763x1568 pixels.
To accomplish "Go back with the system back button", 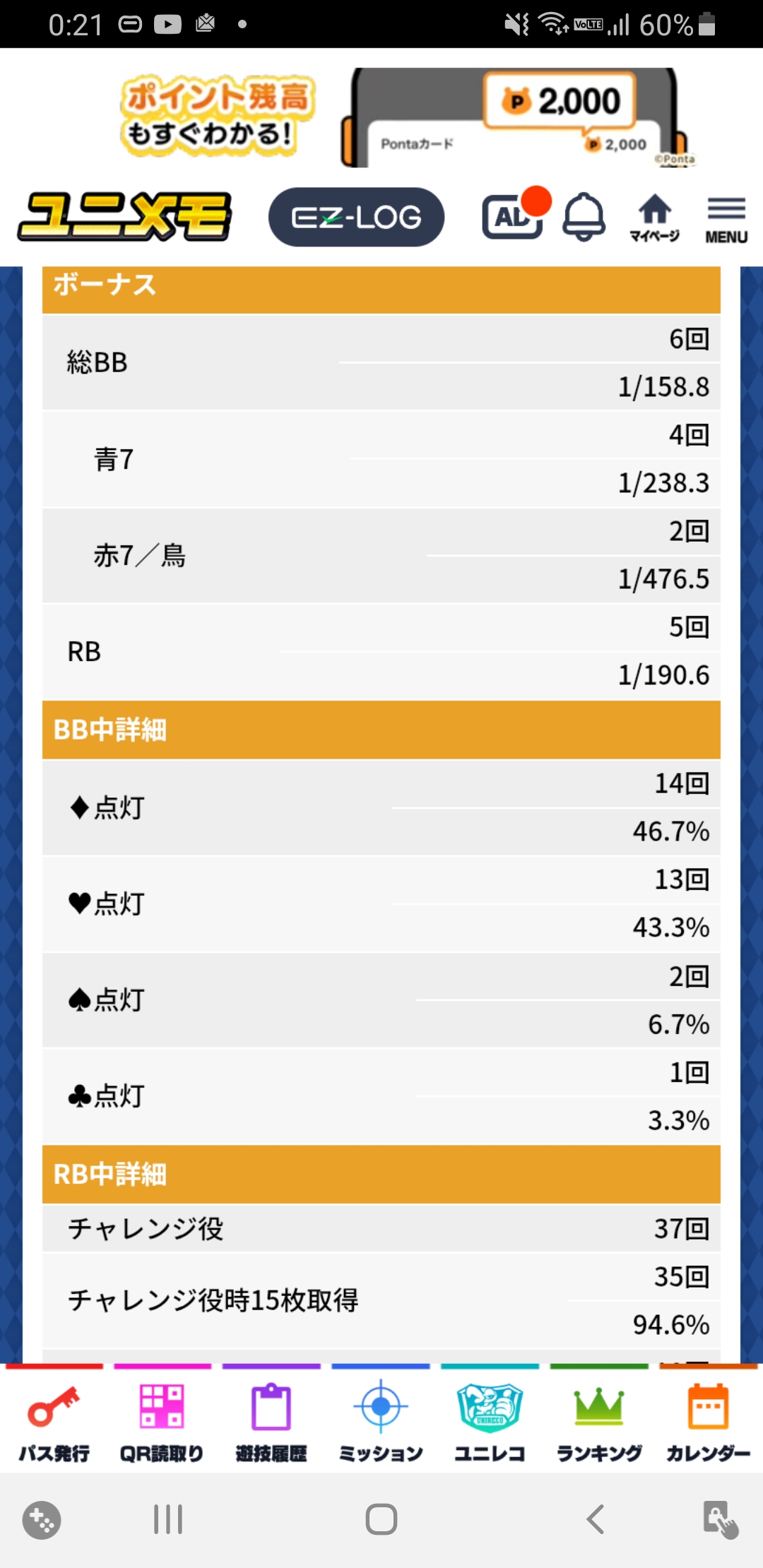I will pos(595,1519).
